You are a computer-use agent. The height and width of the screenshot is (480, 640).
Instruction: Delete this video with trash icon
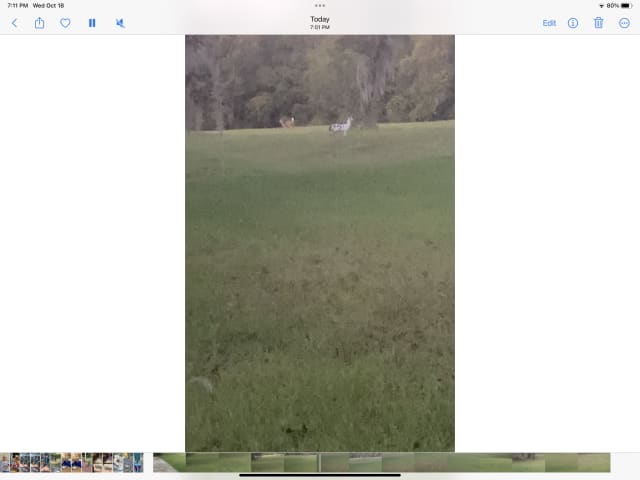598,23
